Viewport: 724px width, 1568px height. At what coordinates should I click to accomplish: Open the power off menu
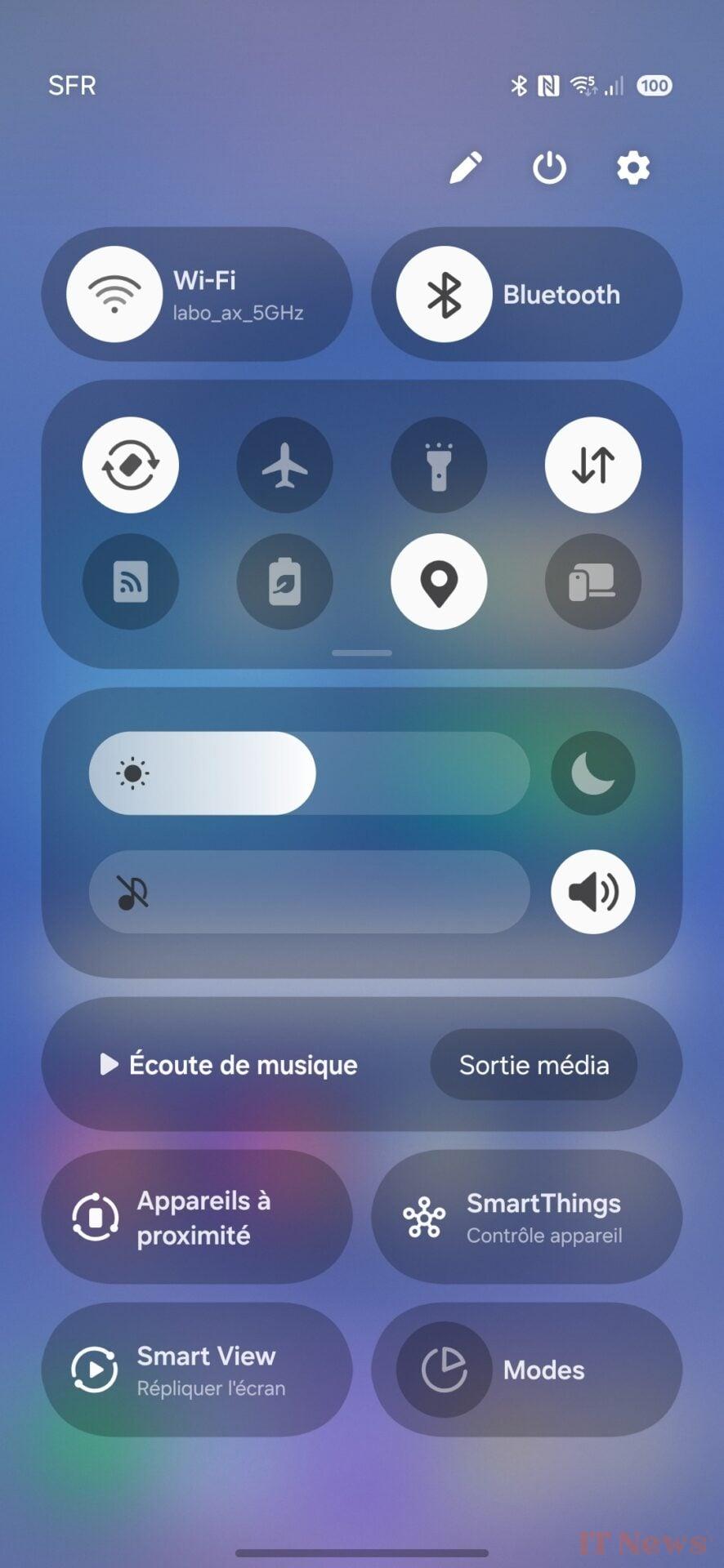click(549, 168)
